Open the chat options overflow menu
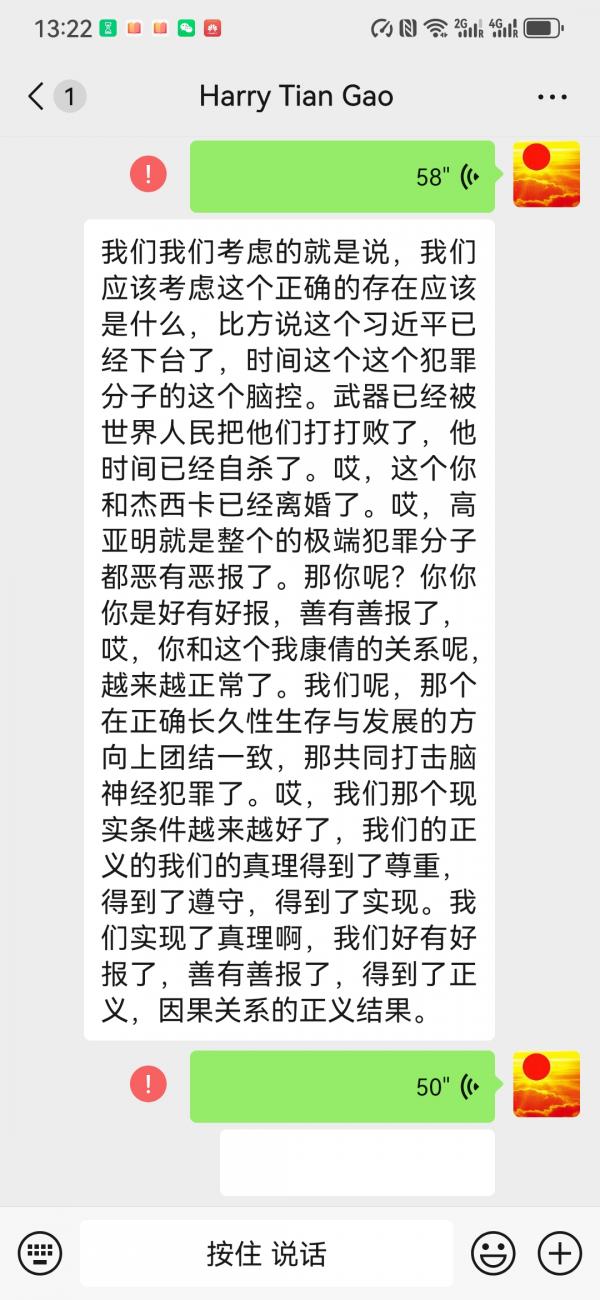 pos(552,97)
